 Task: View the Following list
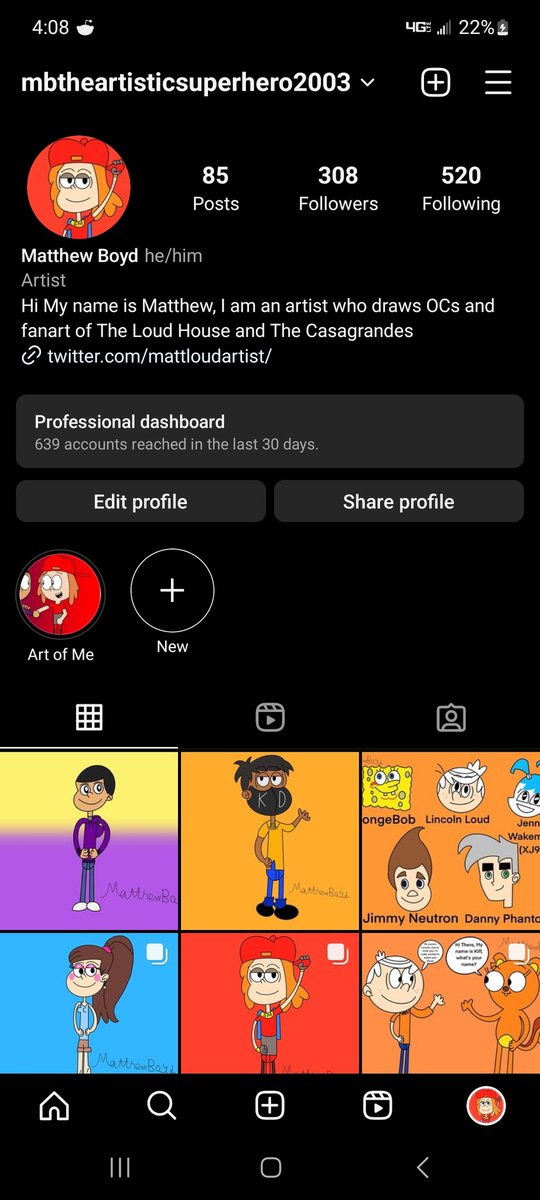click(x=461, y=189)
